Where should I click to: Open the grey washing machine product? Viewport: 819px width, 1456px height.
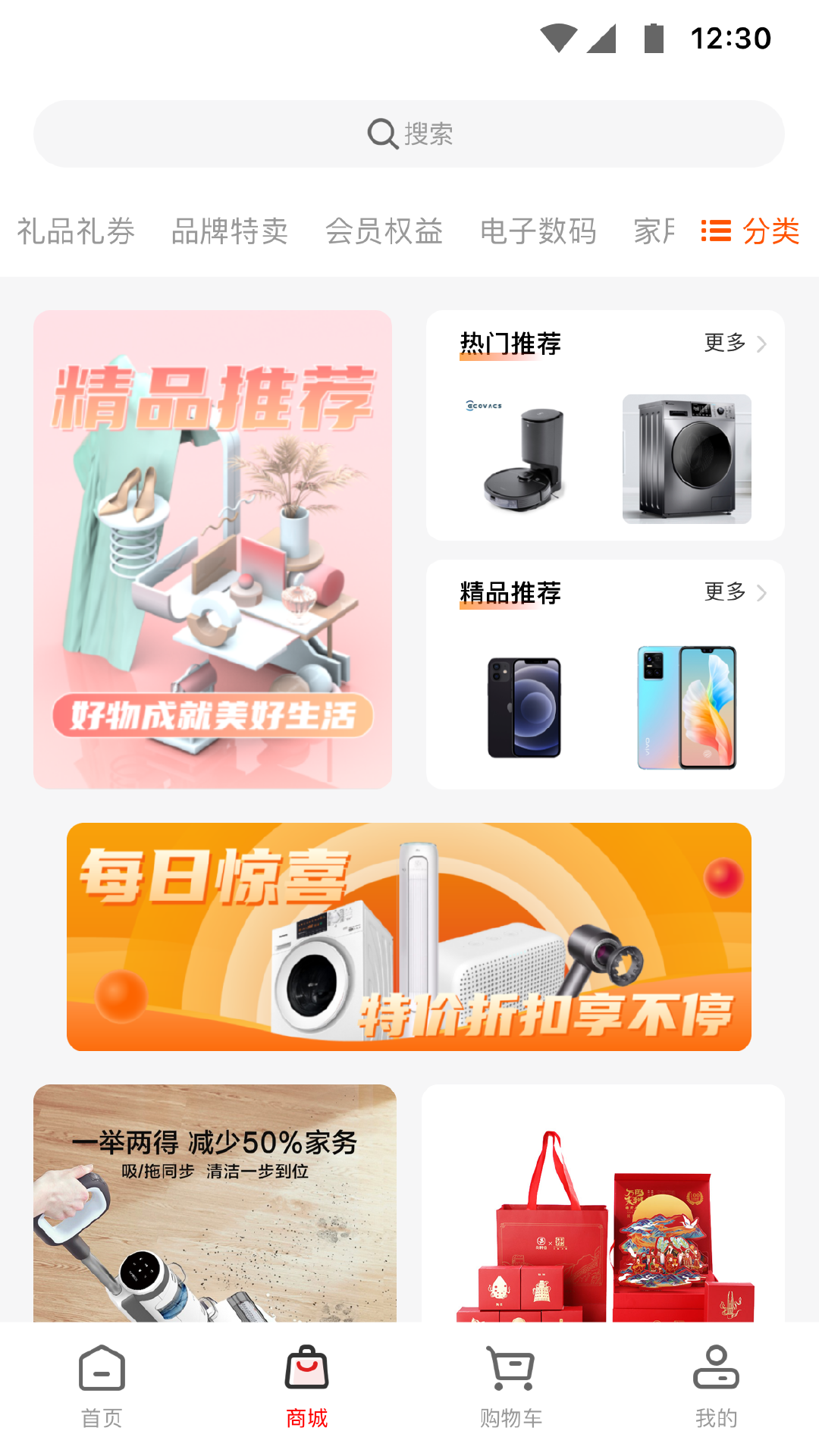click(686, 459)
